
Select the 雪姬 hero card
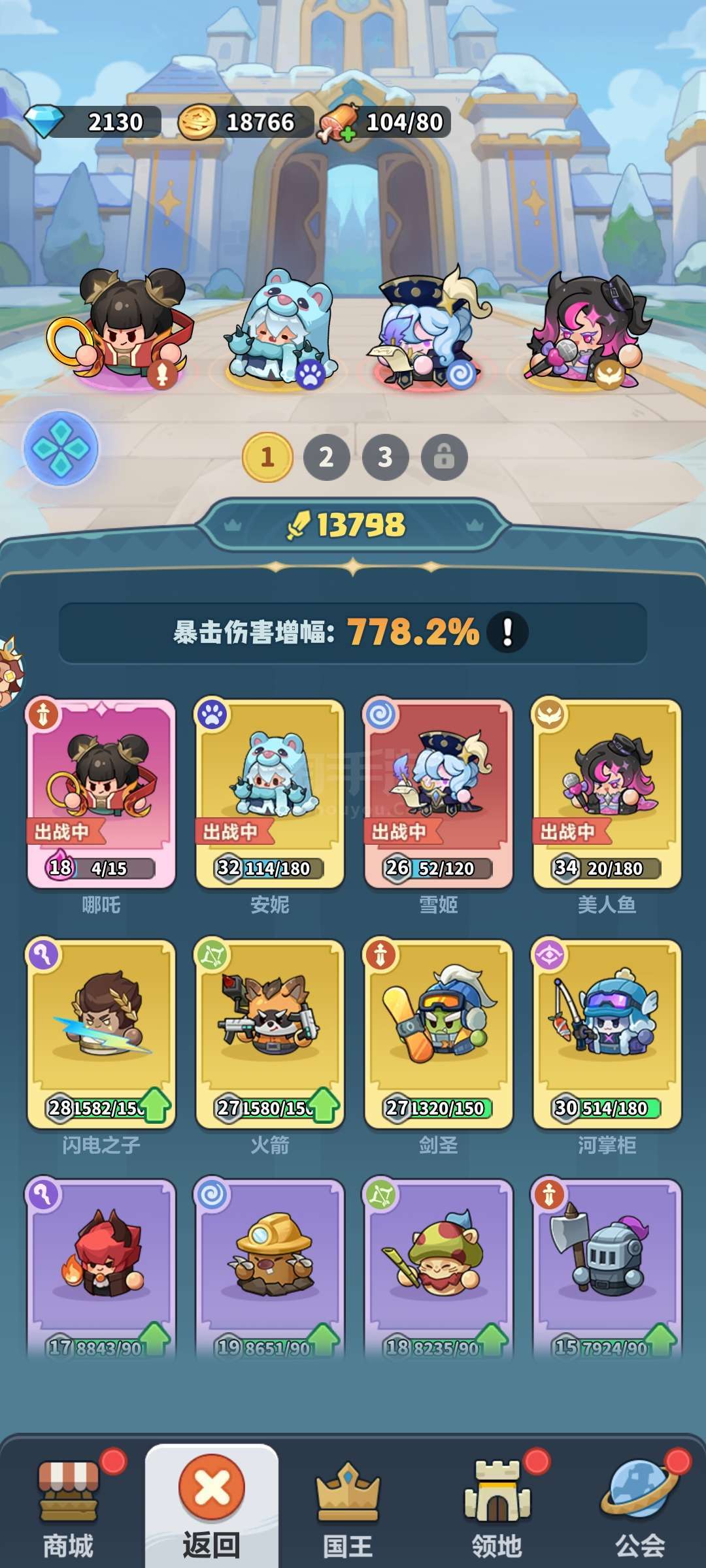coord(438,794)
